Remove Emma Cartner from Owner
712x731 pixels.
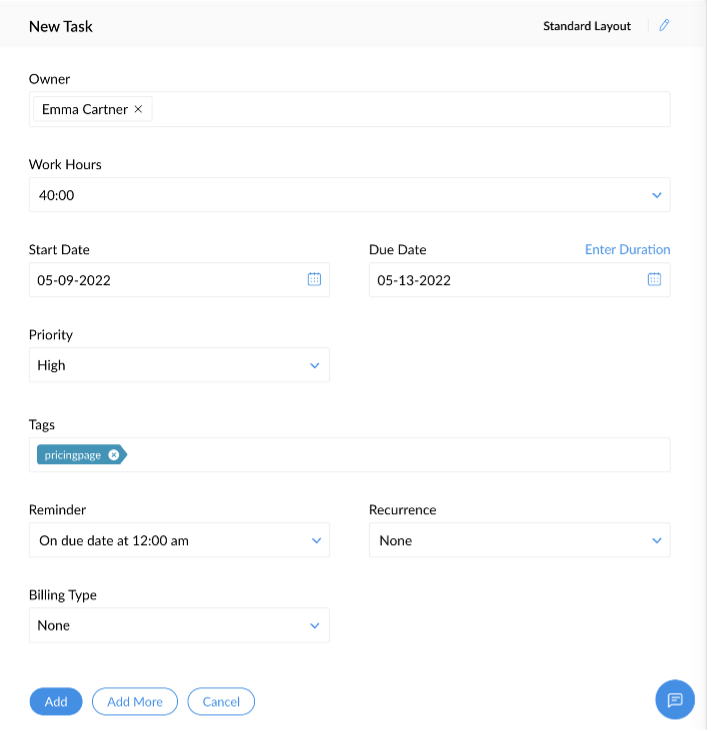[x=138, y=109]
